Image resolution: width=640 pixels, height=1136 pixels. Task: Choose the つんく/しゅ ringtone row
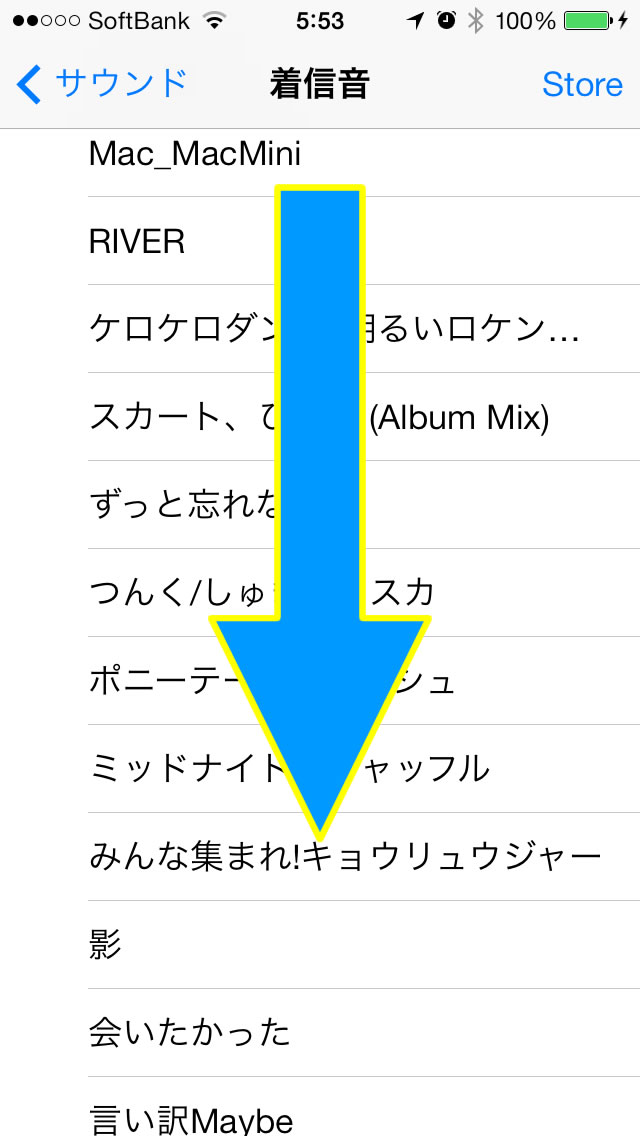pyautogui.click(x=170, y=593)
